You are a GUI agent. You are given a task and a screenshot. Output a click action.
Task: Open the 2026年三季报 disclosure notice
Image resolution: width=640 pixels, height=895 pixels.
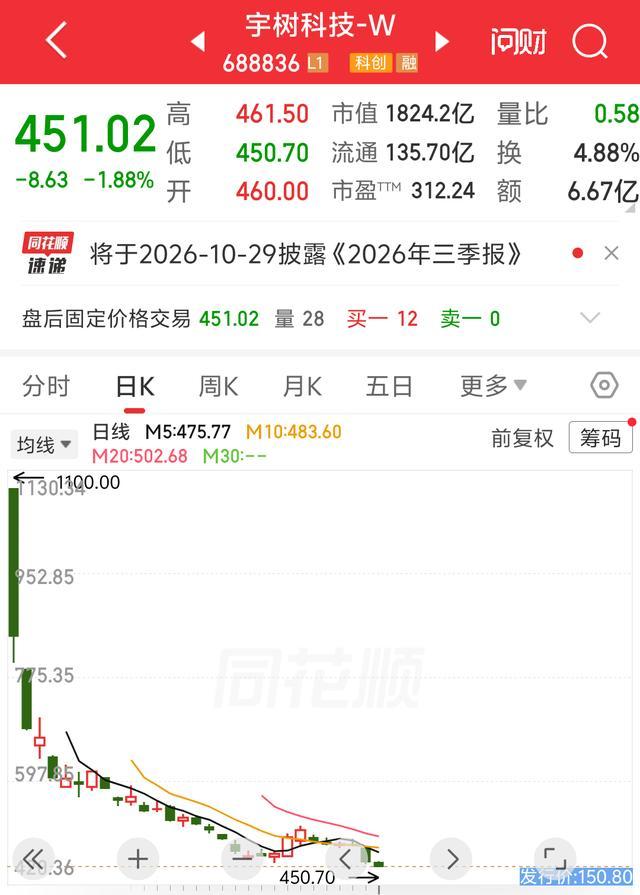click(x=305, y=254)
